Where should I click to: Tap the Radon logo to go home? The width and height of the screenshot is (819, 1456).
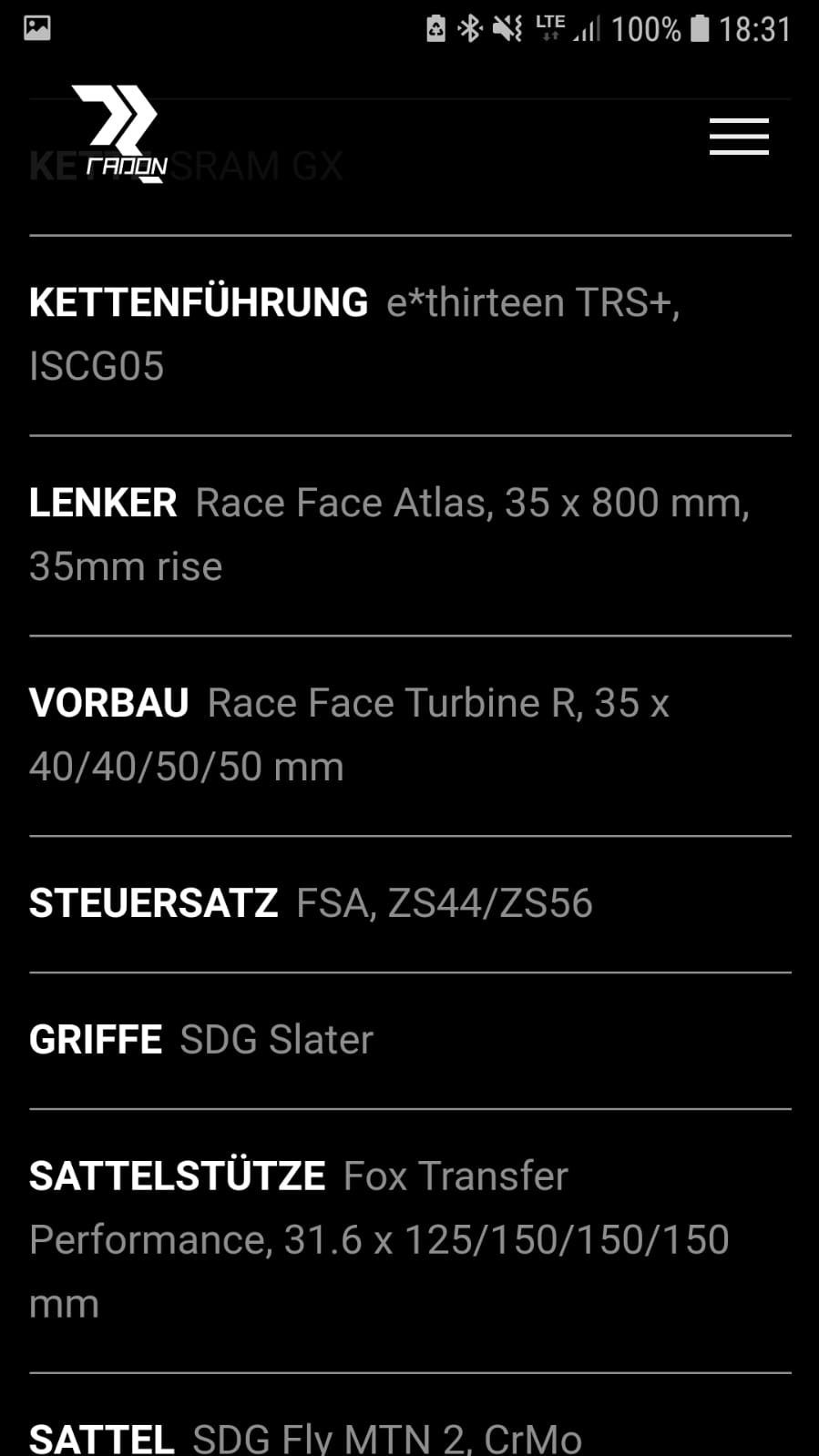tap(119, 133)
